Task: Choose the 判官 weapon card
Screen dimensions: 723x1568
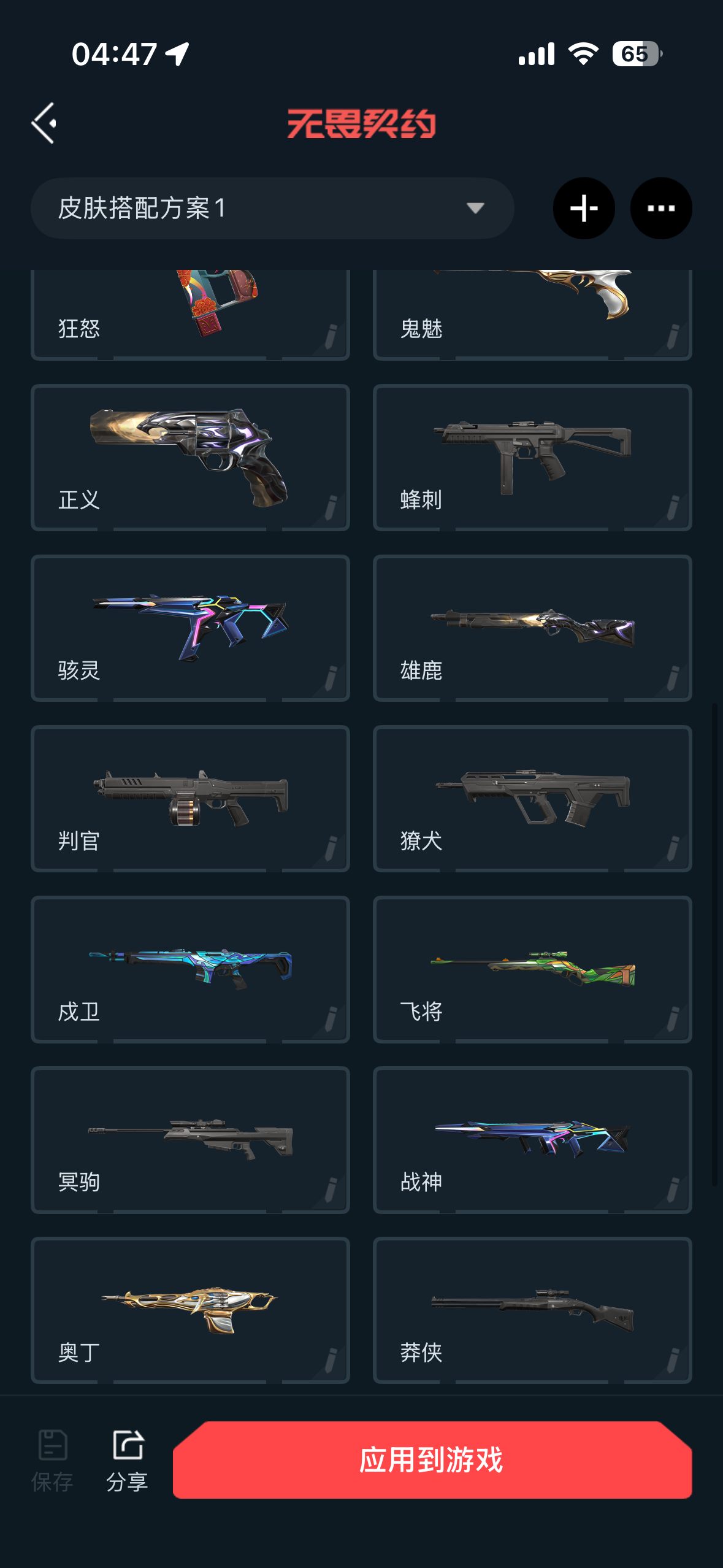Action: pos(190,799)
